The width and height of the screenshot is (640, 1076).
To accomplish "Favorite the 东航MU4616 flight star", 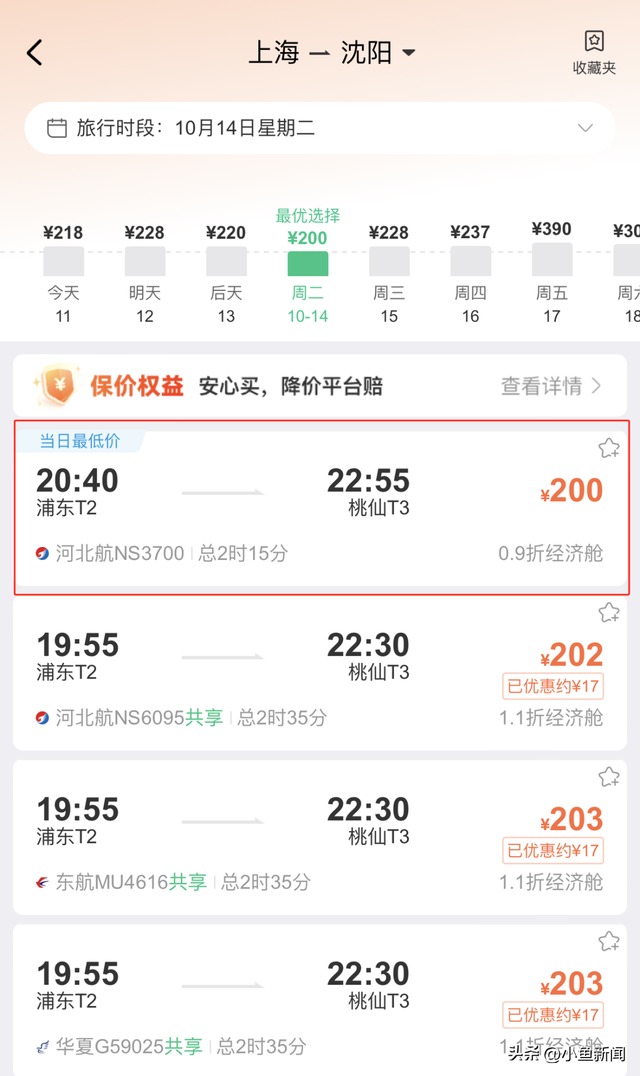I will (x=608, y=777).
